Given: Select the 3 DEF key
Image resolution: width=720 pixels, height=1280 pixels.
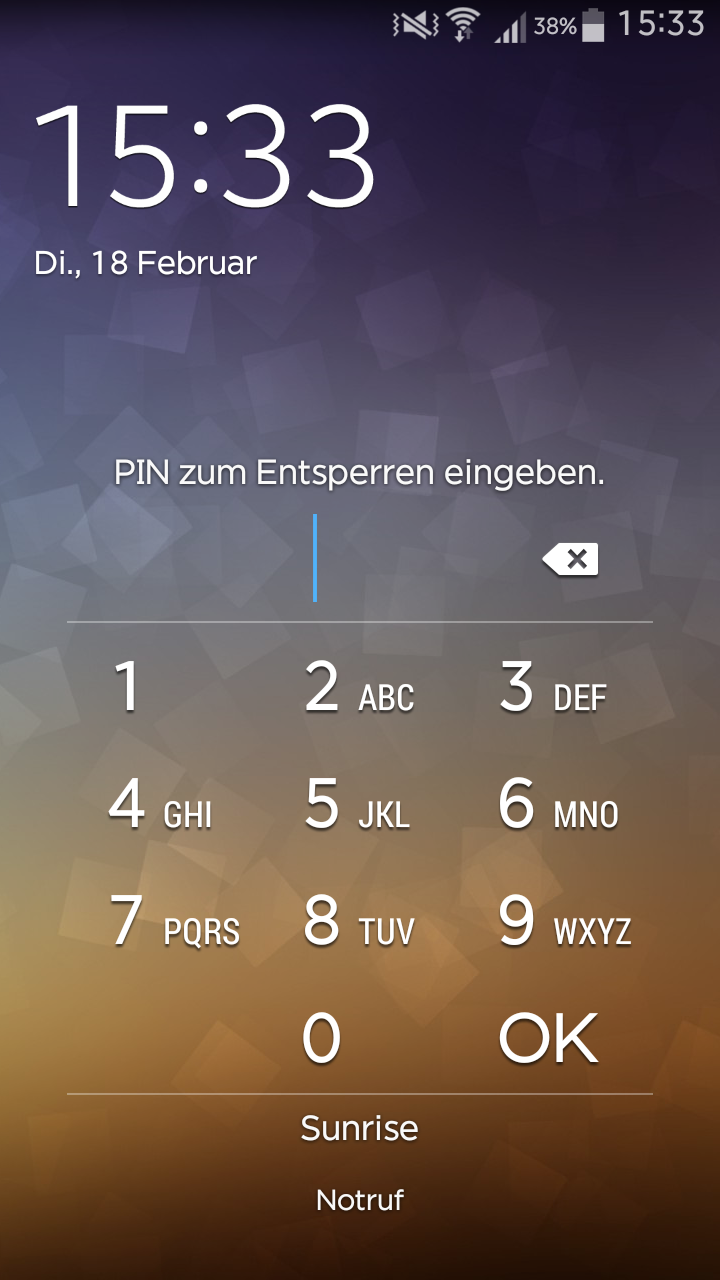Looking at the screenshot, I should click(552, 688).
